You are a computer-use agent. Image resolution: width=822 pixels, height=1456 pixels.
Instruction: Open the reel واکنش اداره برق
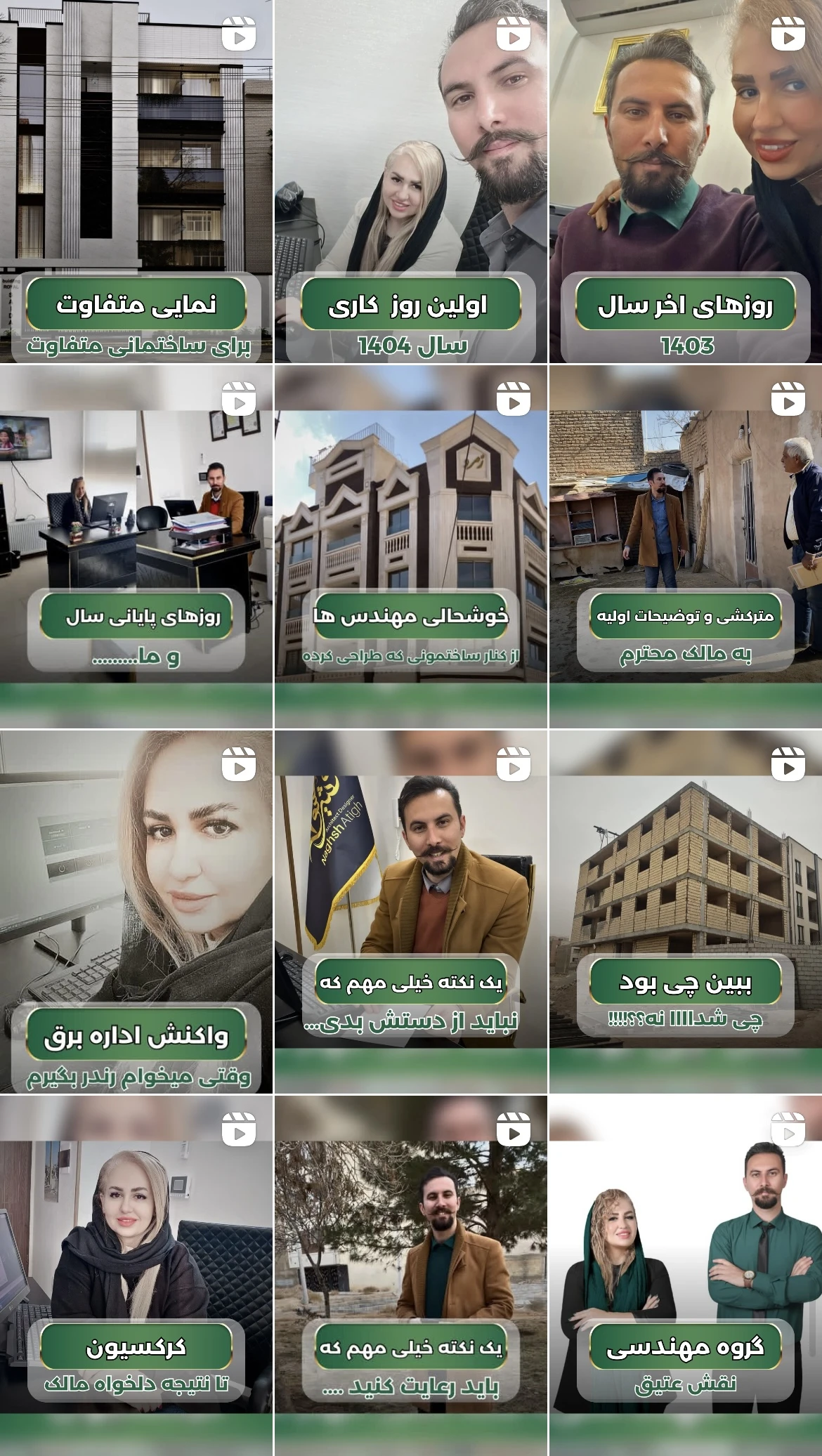[x=136, y=912]
